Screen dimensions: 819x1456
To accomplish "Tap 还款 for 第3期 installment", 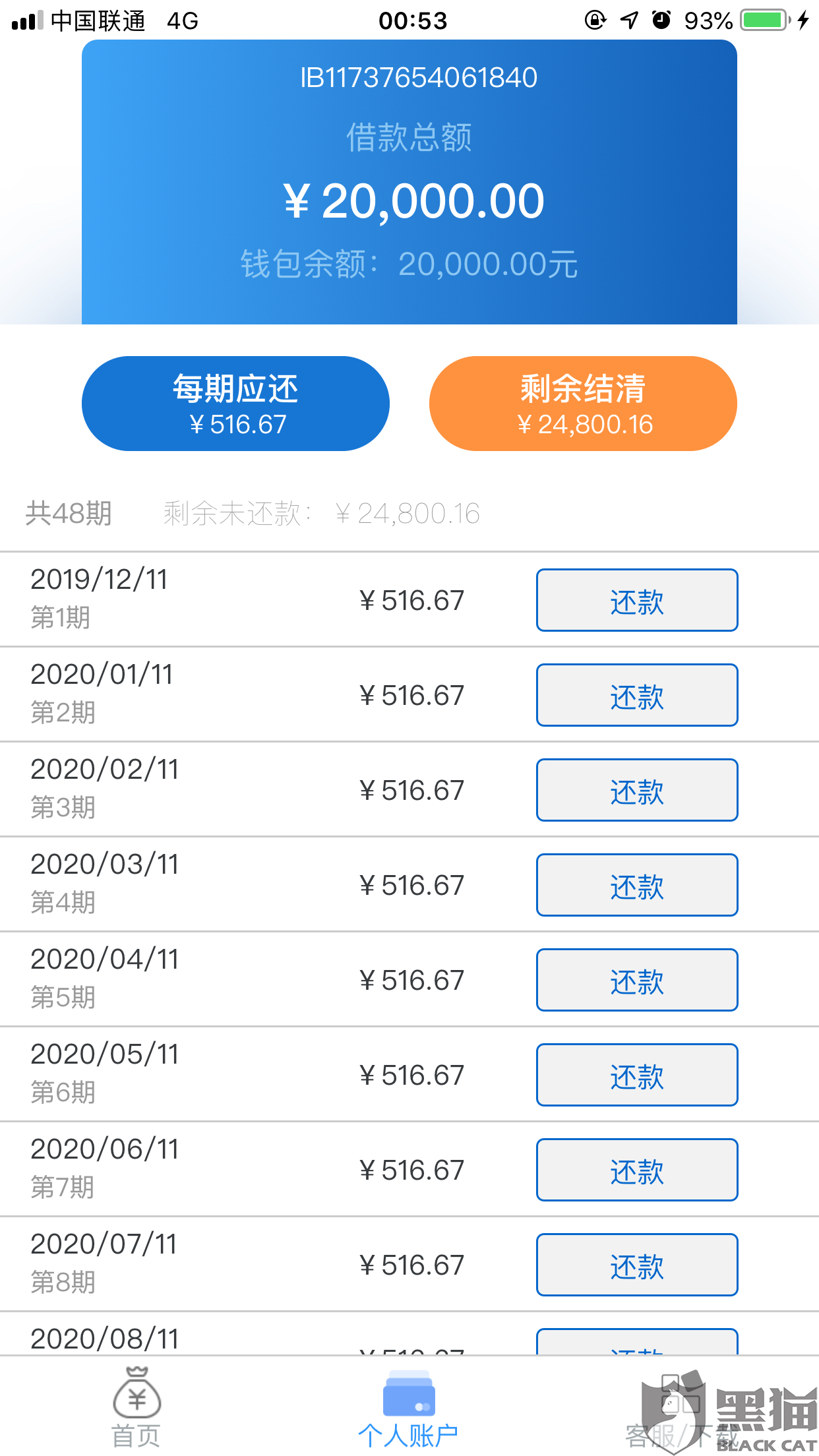I will tap(636, 790).
